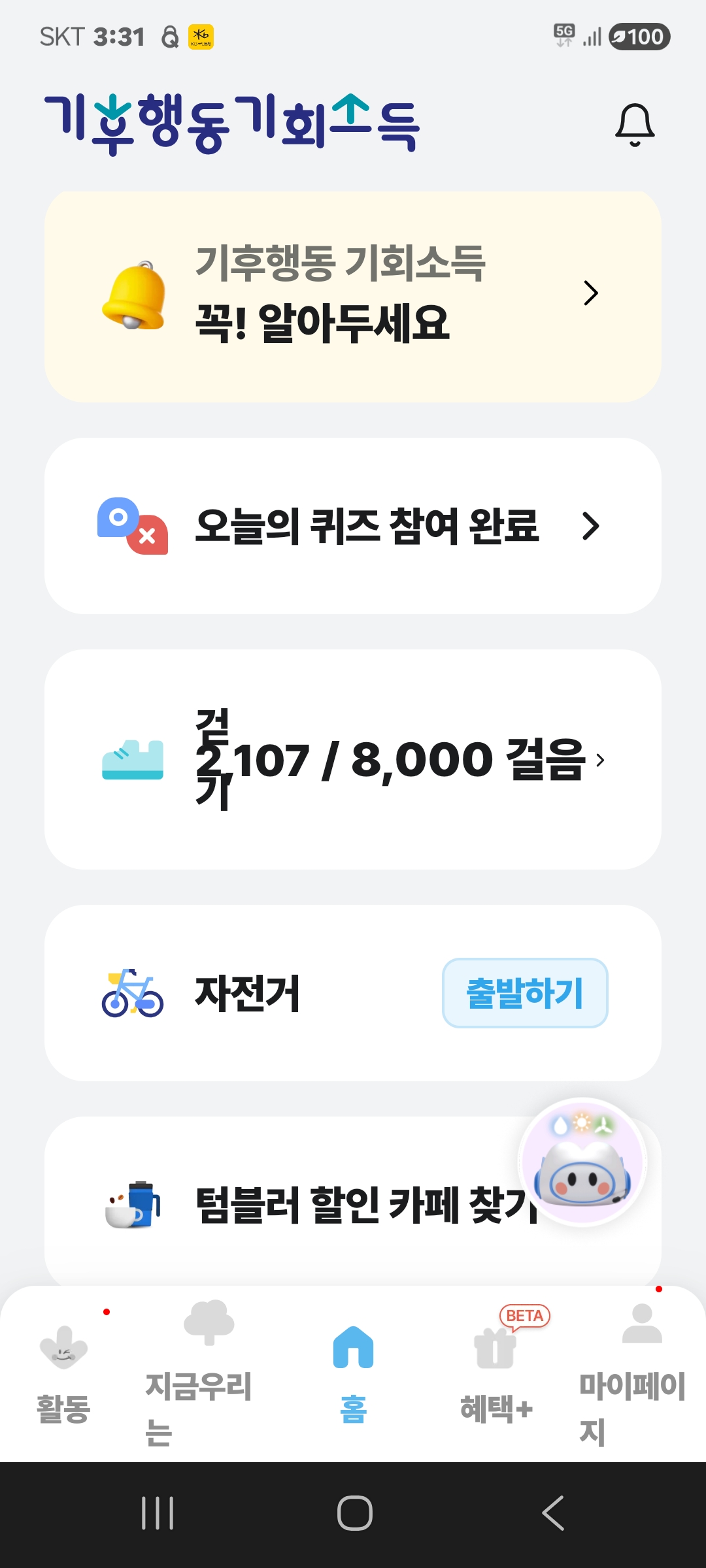Open the notifications bell
Screen dimensions: 706x1568
(634, 124)
